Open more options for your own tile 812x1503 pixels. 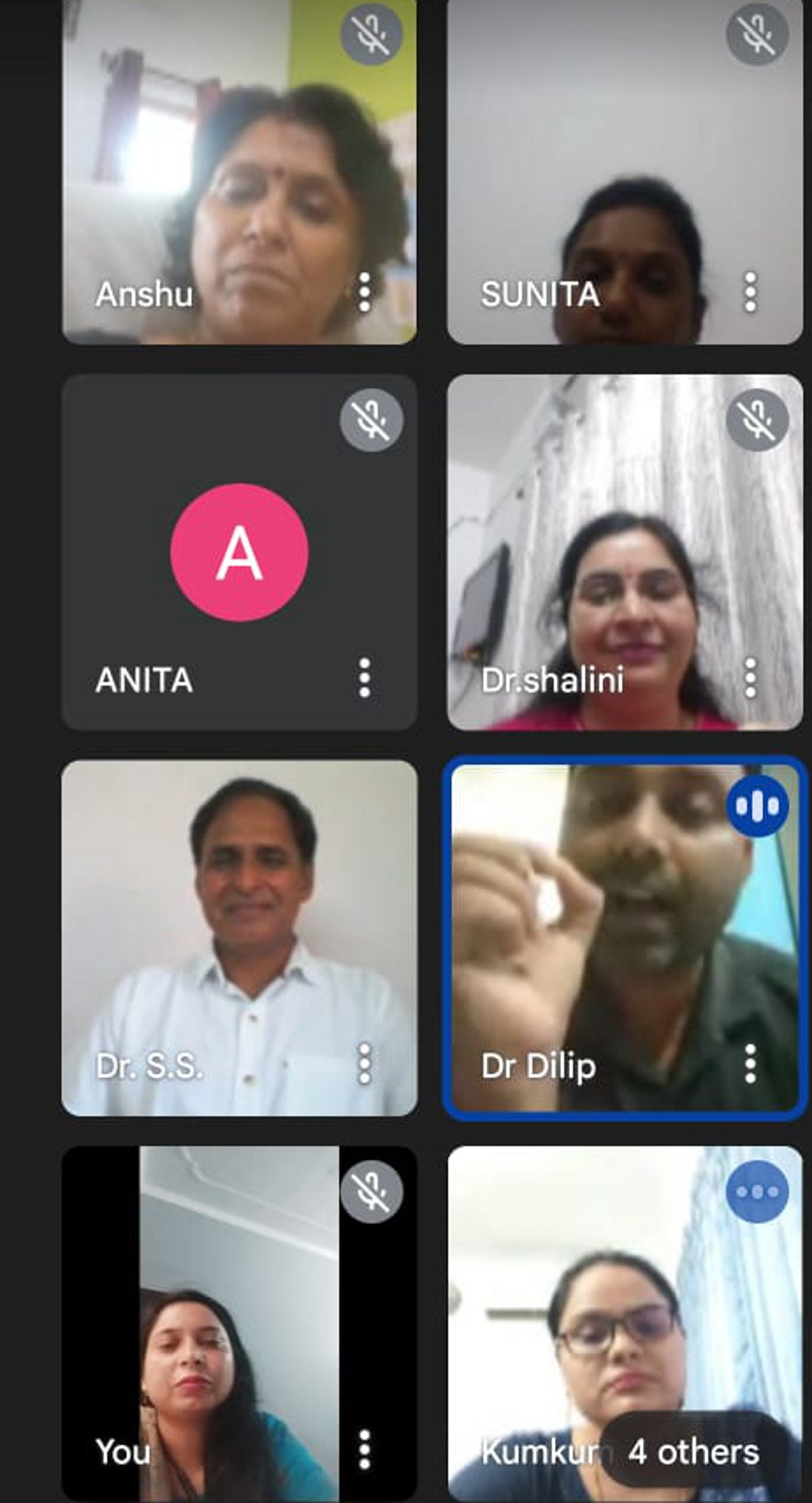365,1449
